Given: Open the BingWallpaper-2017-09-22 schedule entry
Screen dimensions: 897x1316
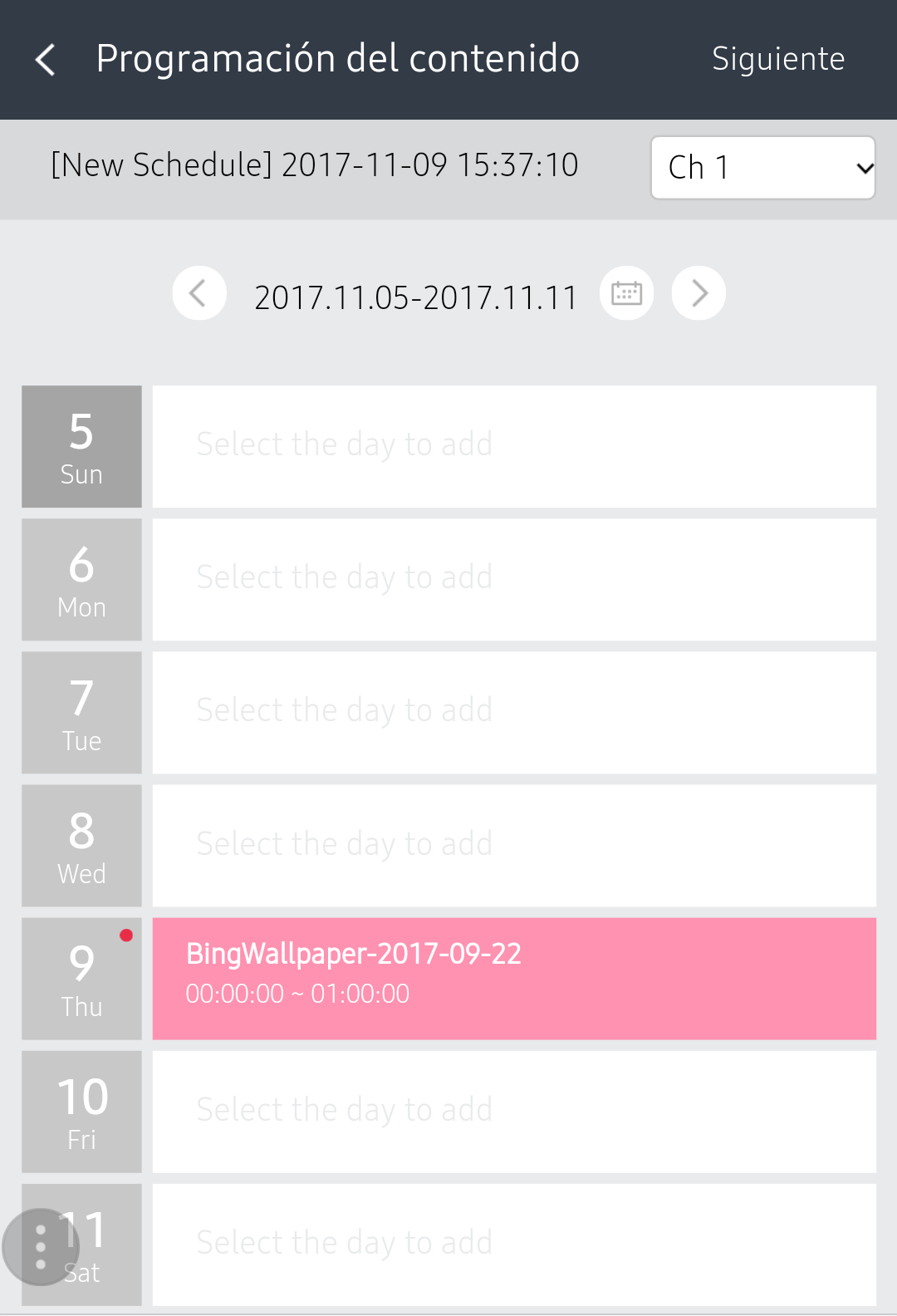Looking at the screenshot, I should (513, 978).
